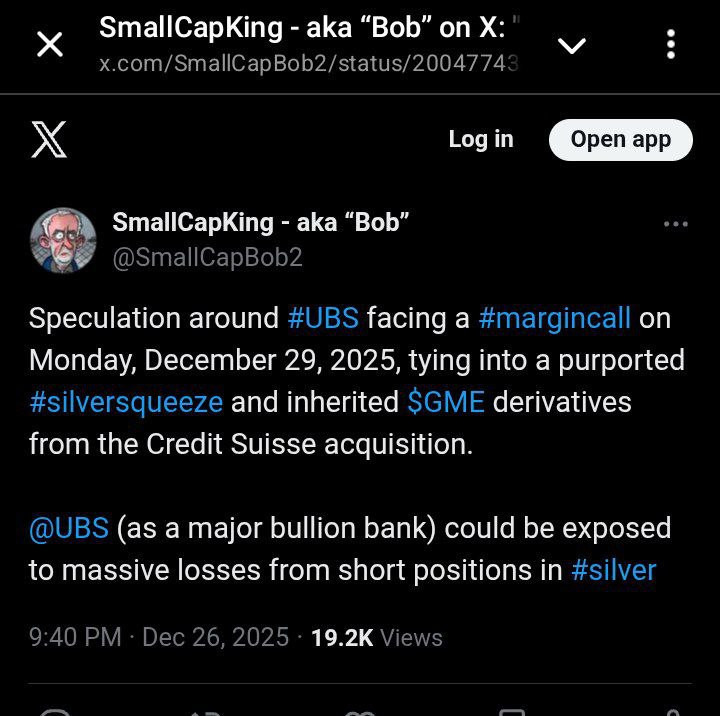Open the #UBS hashtag
The width and height of the screenshot is (720, 716).
(x=323, y=318)
